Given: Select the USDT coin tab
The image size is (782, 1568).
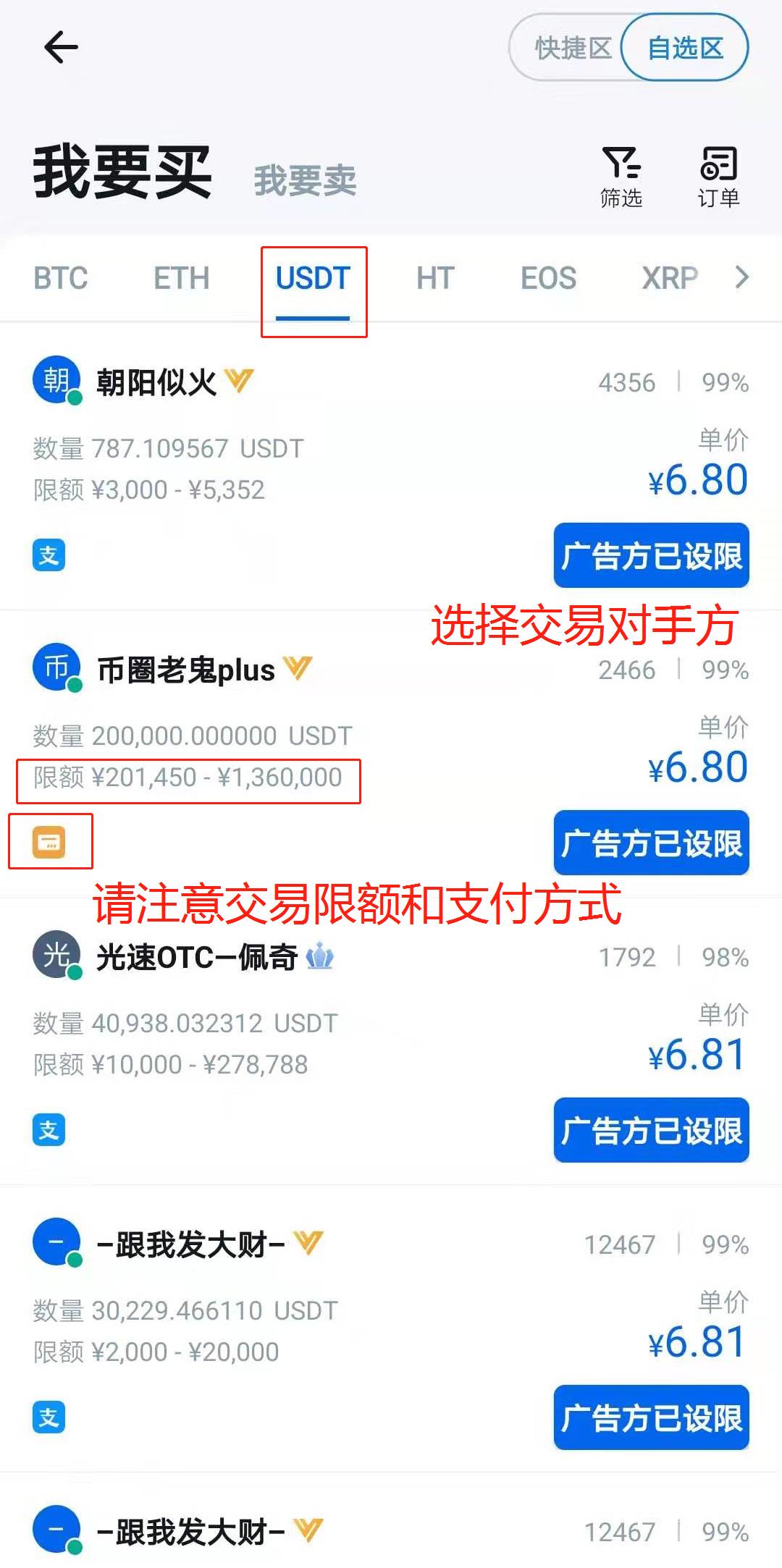Looking at the screenshot, I should 313,278.
